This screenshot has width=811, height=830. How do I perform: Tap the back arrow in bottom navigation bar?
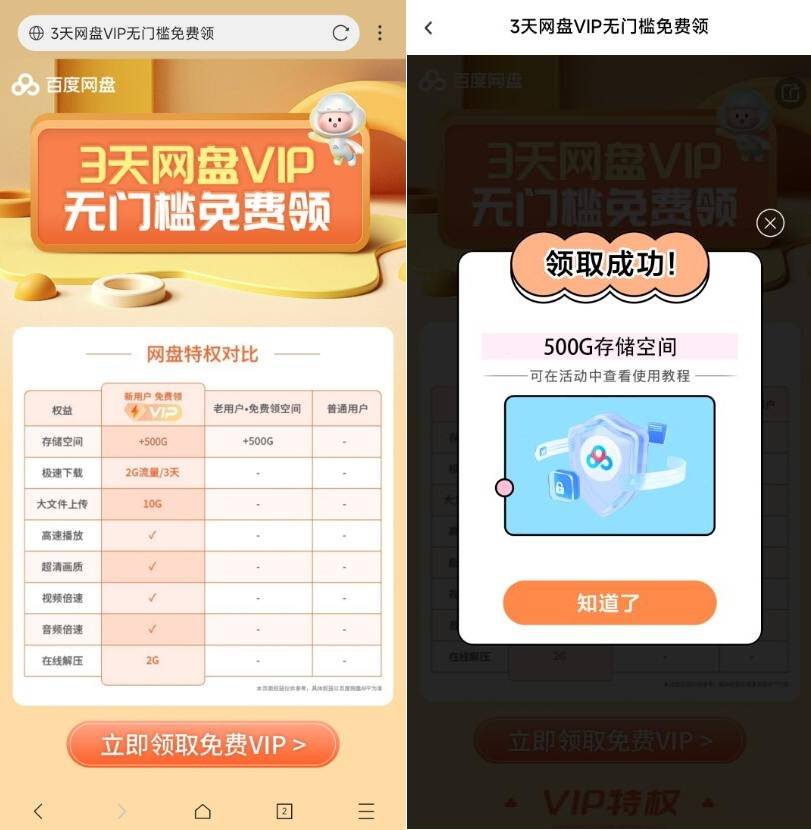(x=38, y=810)
